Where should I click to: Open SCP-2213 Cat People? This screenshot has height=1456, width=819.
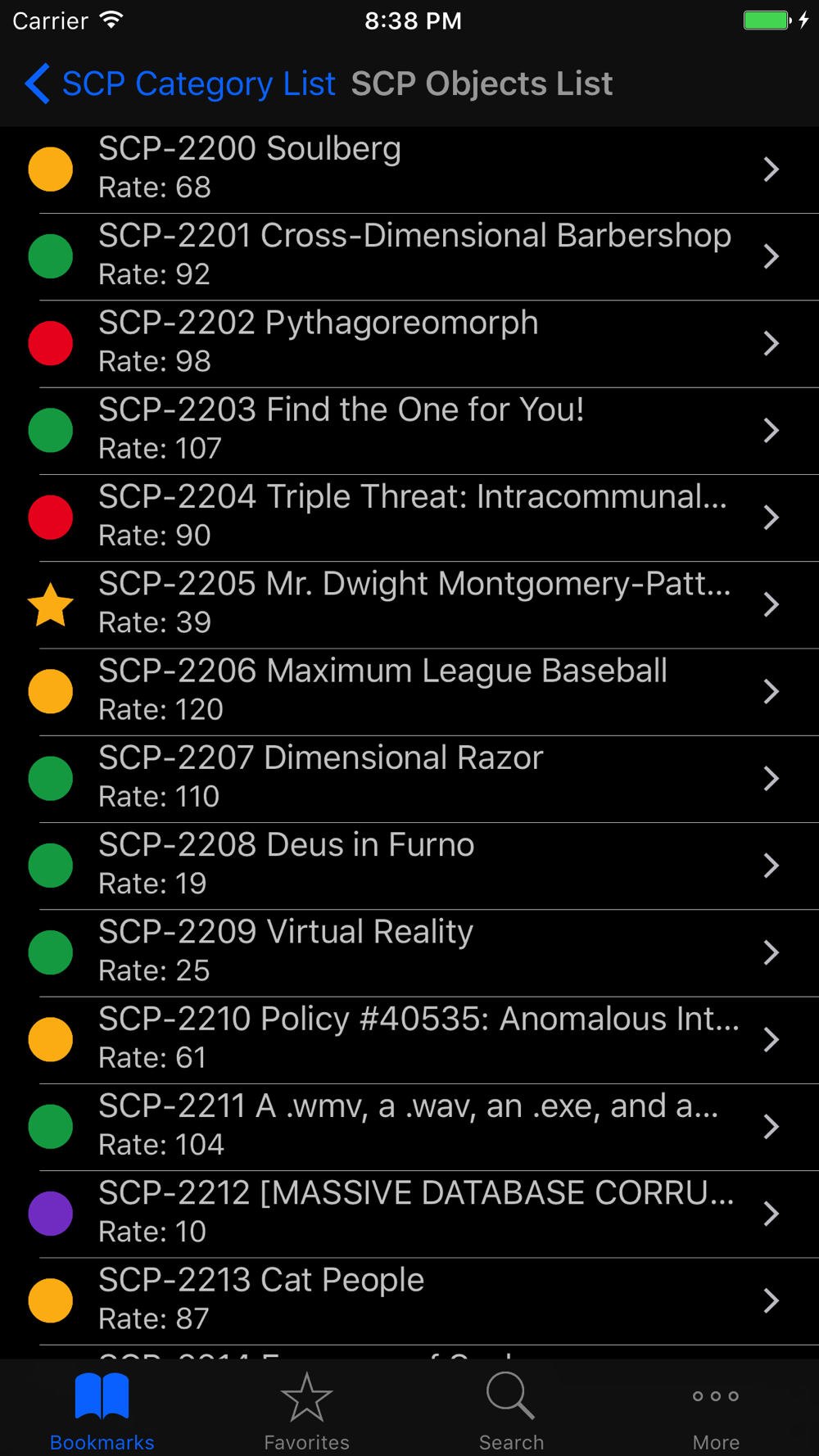point(409,1300)
